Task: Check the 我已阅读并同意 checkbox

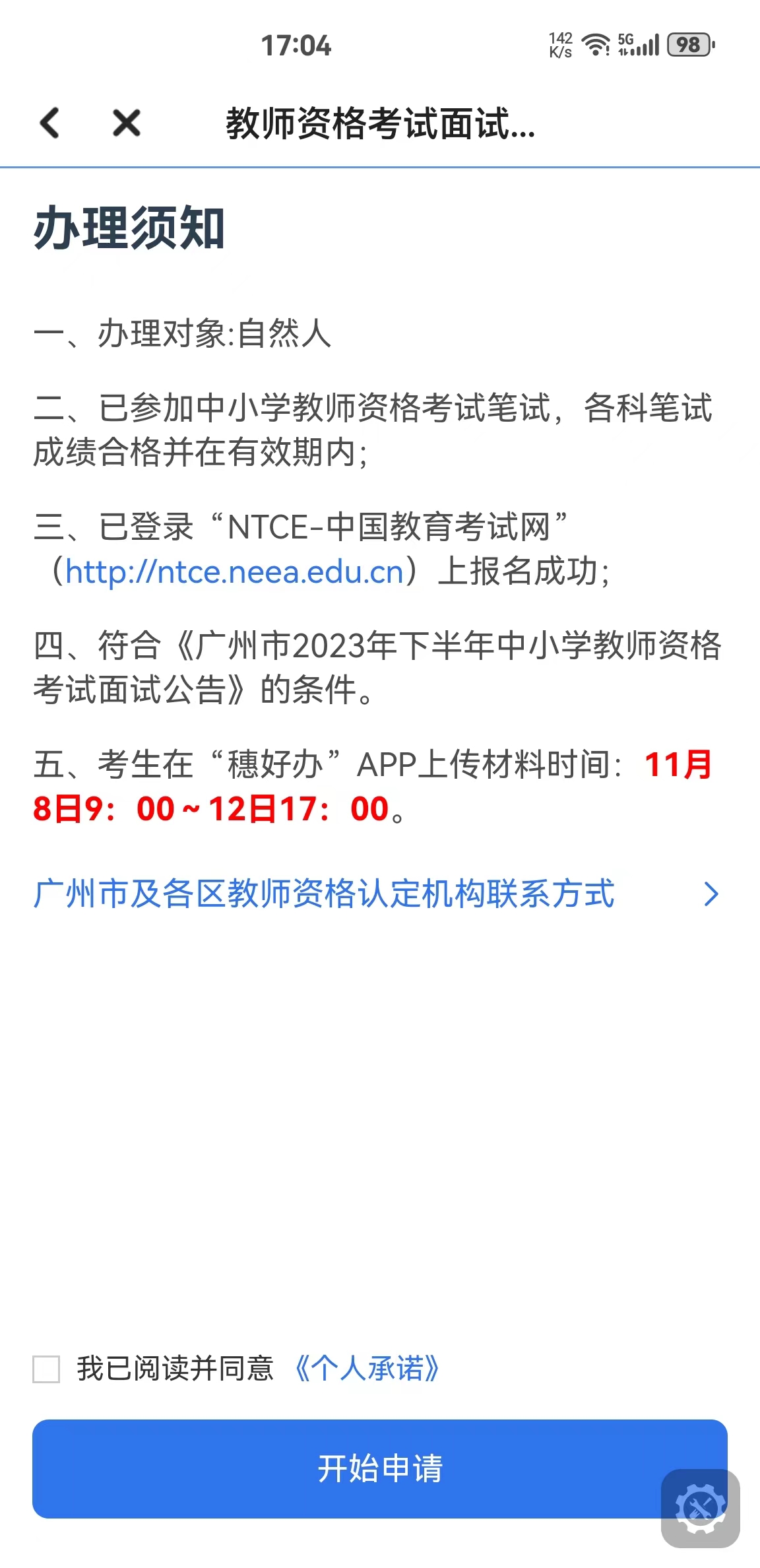Action: tap(46, 1369)
